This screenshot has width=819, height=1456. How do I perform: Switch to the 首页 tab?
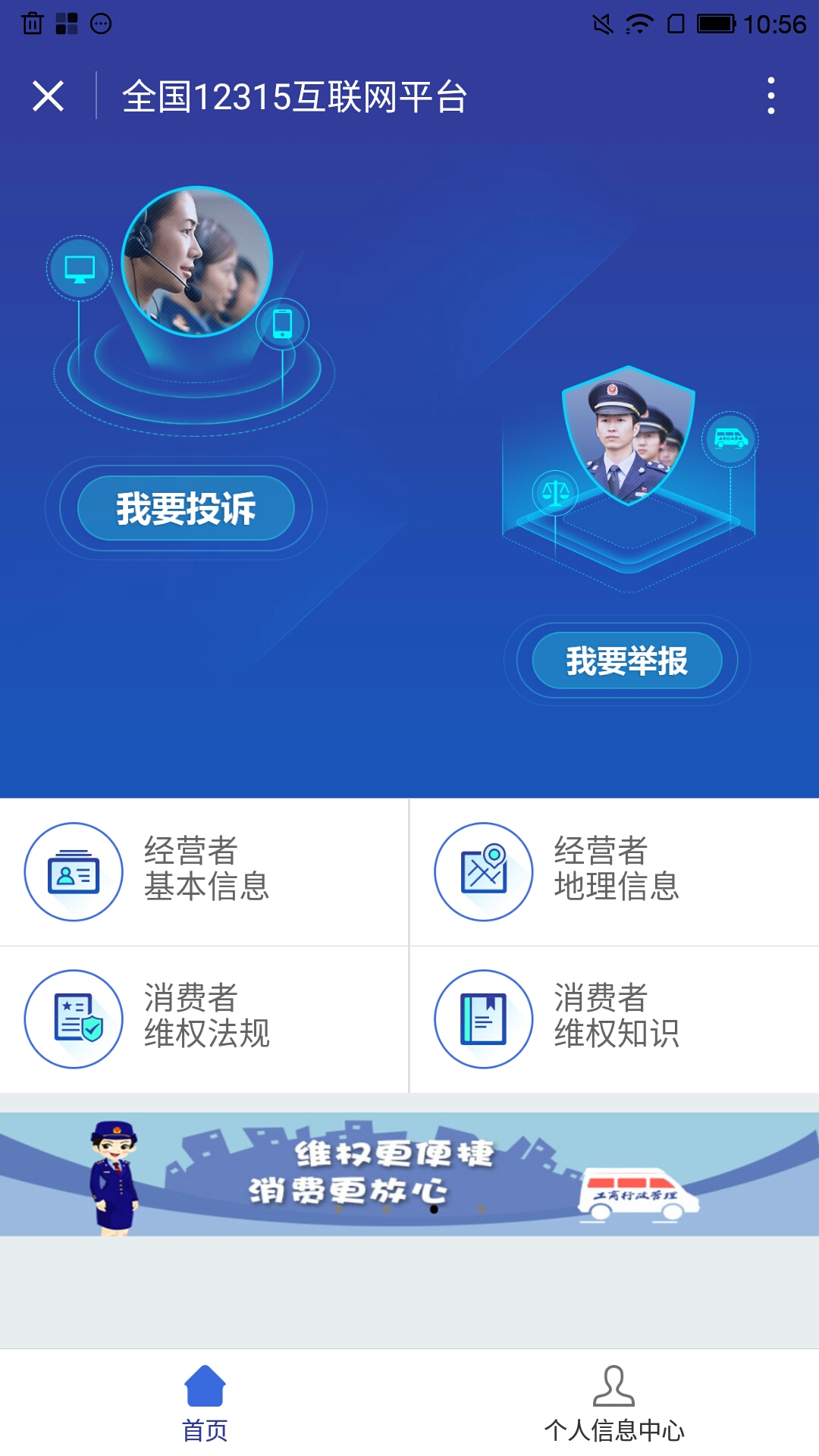tap(205, 1403)
